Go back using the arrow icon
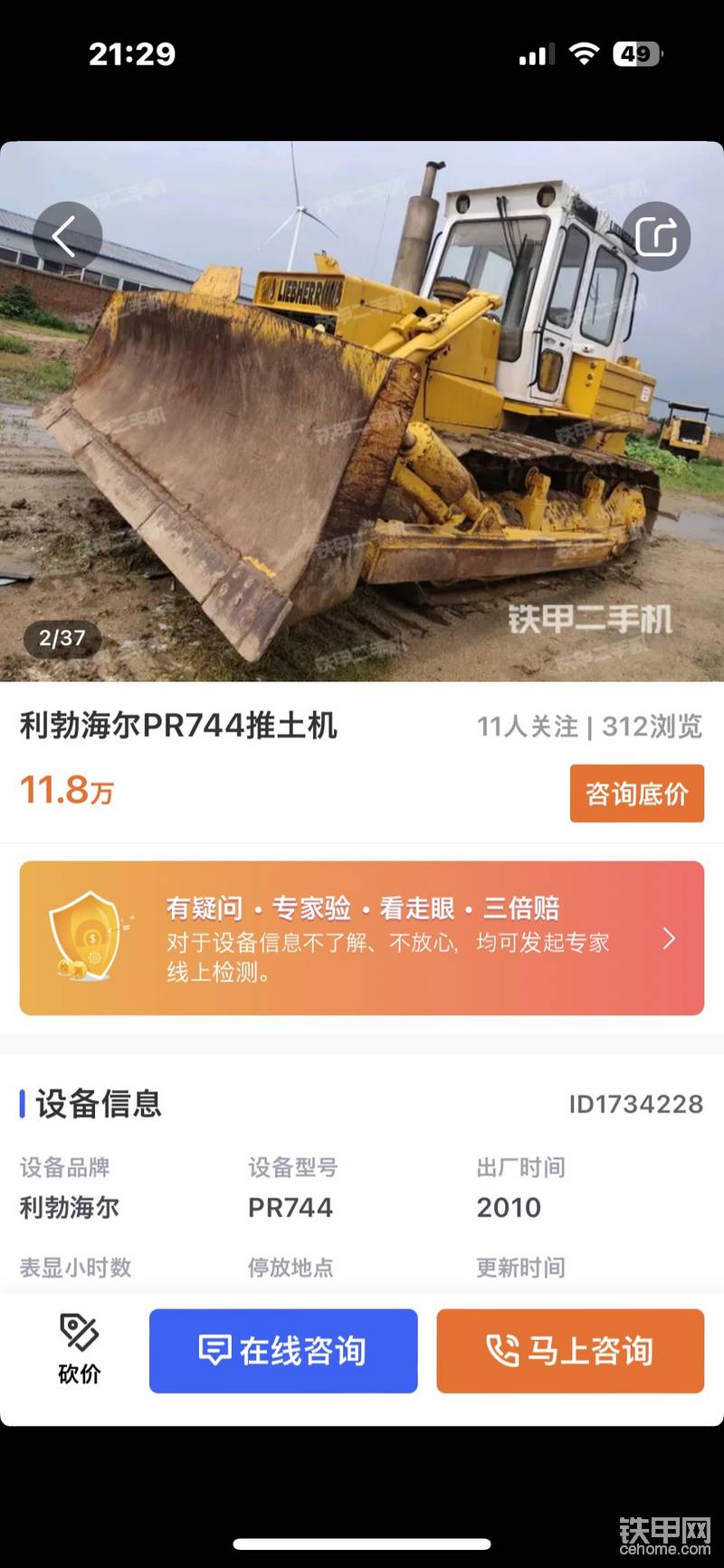The height and width of the screenshot is (1568, 724). click(67, 236)
